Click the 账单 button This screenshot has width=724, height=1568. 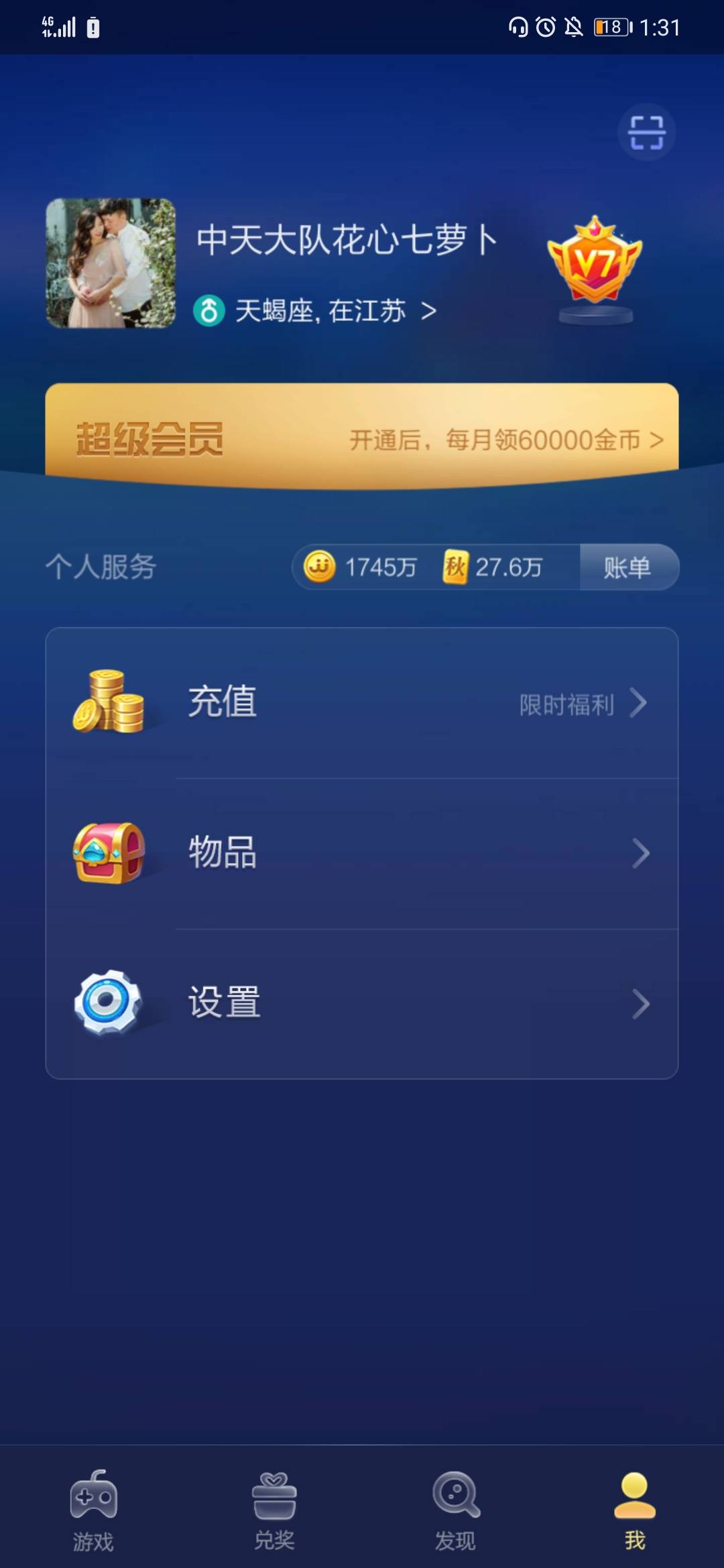[x=629, y=566]
